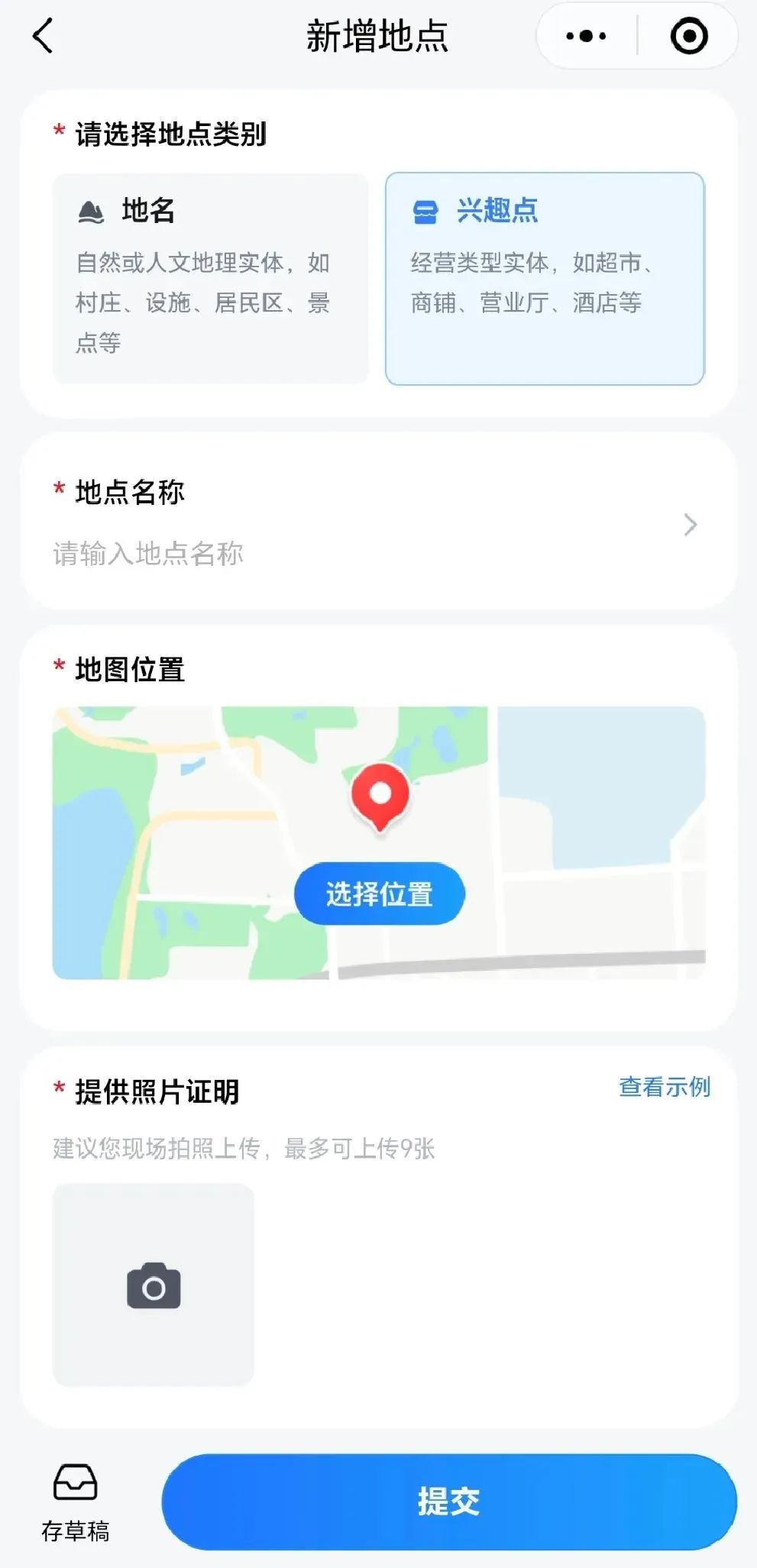Add a photo via the camera tile

click(x=153, y=1285)
